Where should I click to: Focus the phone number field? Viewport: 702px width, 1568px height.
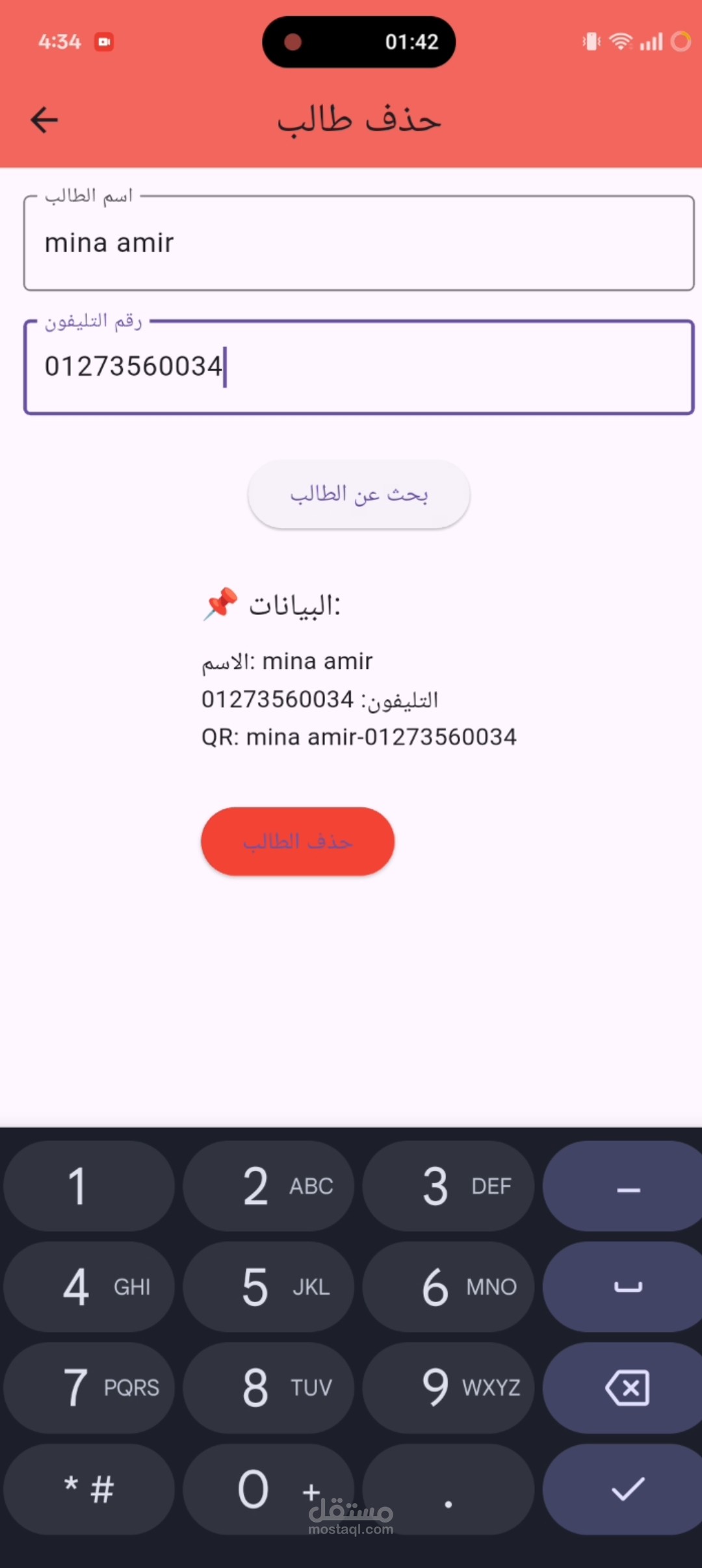tap(357, 367)
